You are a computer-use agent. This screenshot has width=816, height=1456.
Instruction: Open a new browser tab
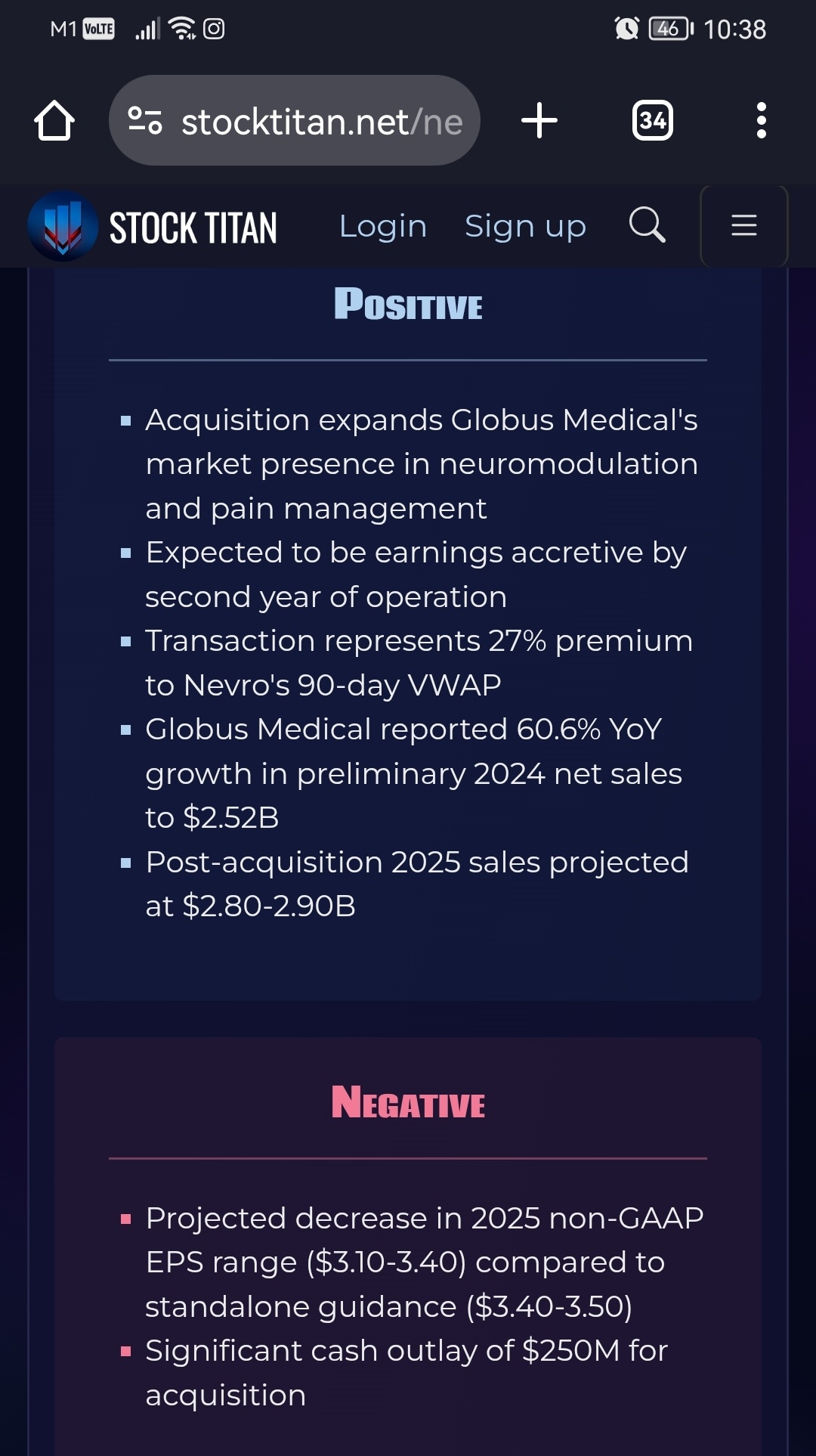point(539,120)
